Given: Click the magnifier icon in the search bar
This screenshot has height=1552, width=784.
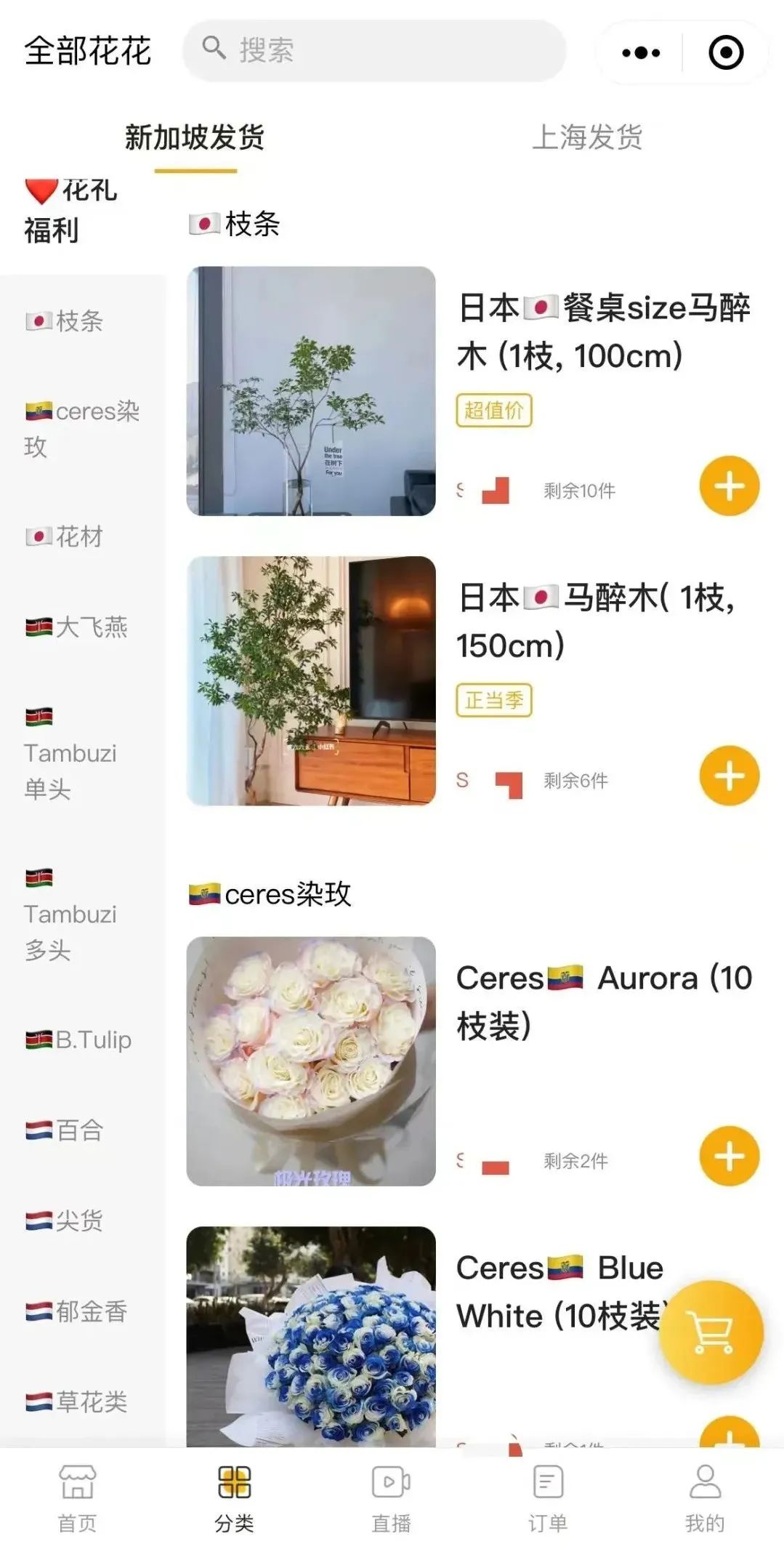Looking at the screenshot, I should [214, 50].
